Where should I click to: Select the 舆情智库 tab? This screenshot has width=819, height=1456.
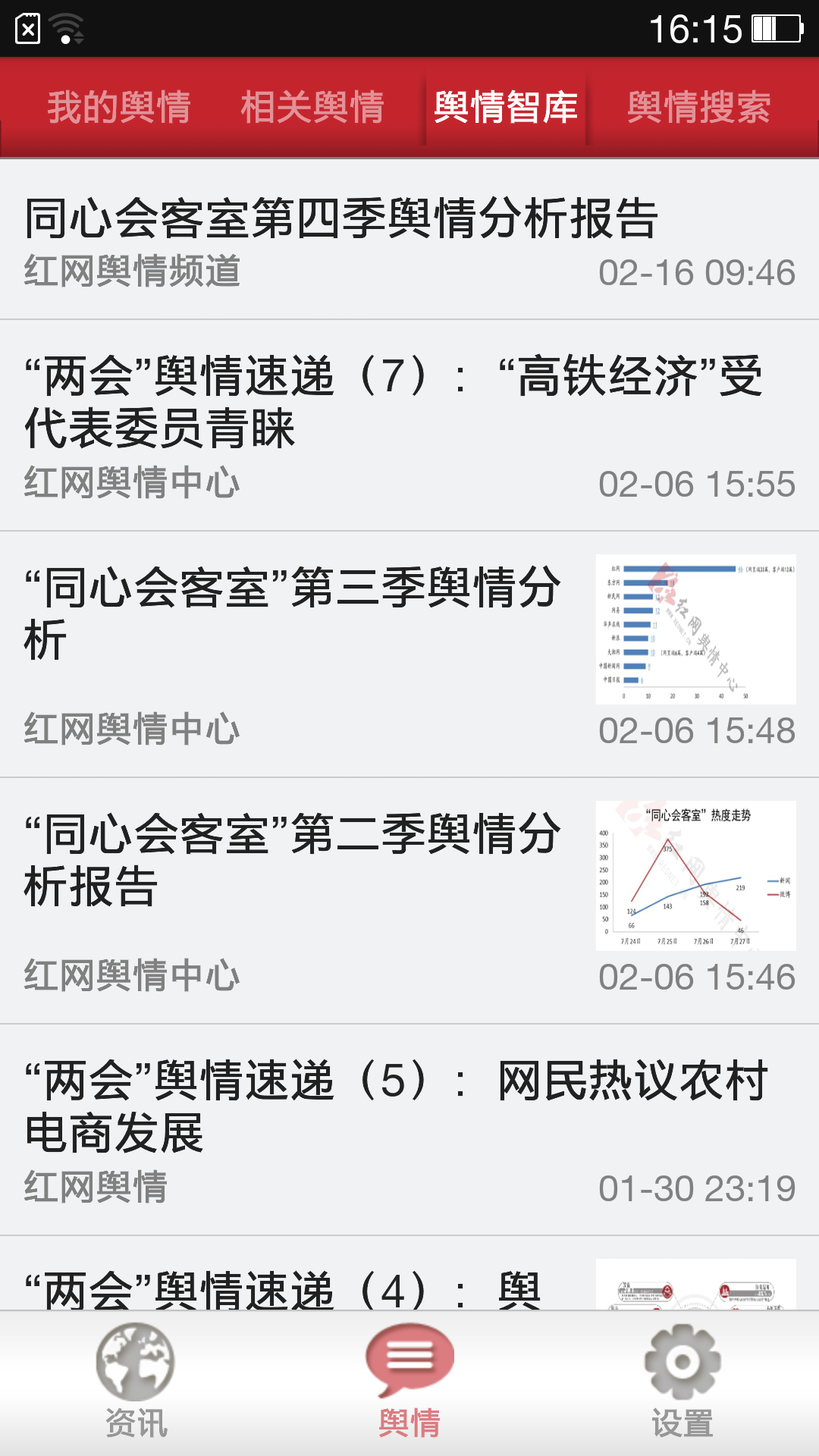pos(506,107)
